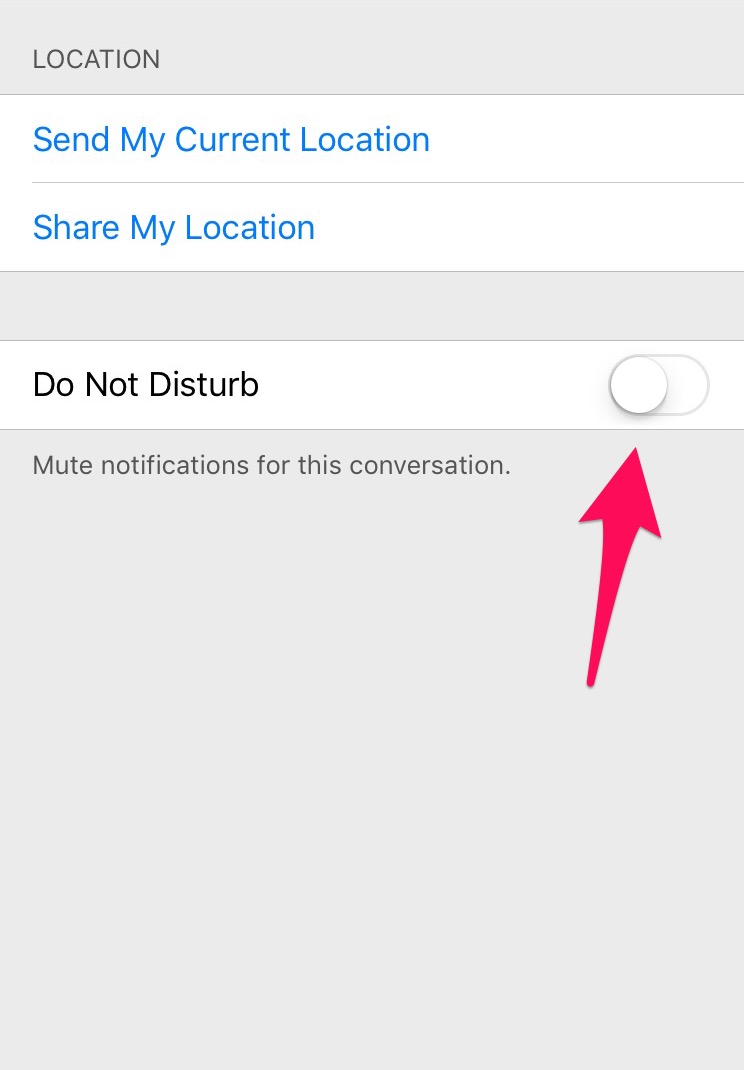This screenshot has height=1070, width=744.
Task: Tap Send My Current Location
Action: (x=231, y=139)
